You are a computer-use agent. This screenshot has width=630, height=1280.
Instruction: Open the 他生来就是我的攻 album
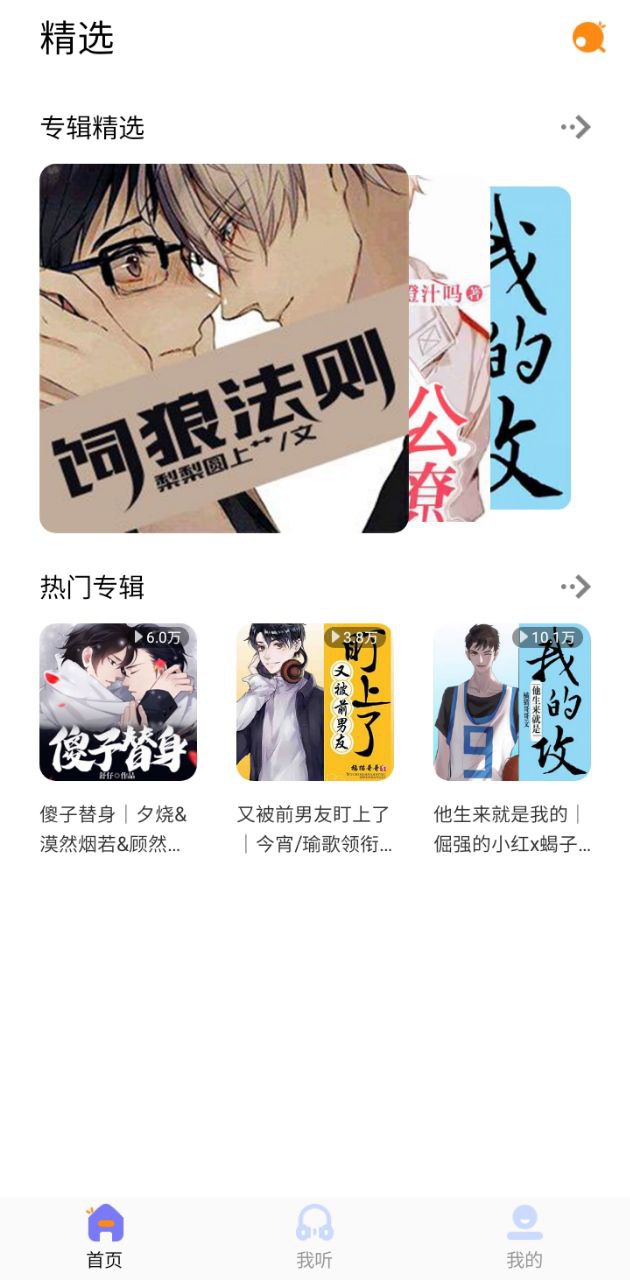(x=512, y=702)
